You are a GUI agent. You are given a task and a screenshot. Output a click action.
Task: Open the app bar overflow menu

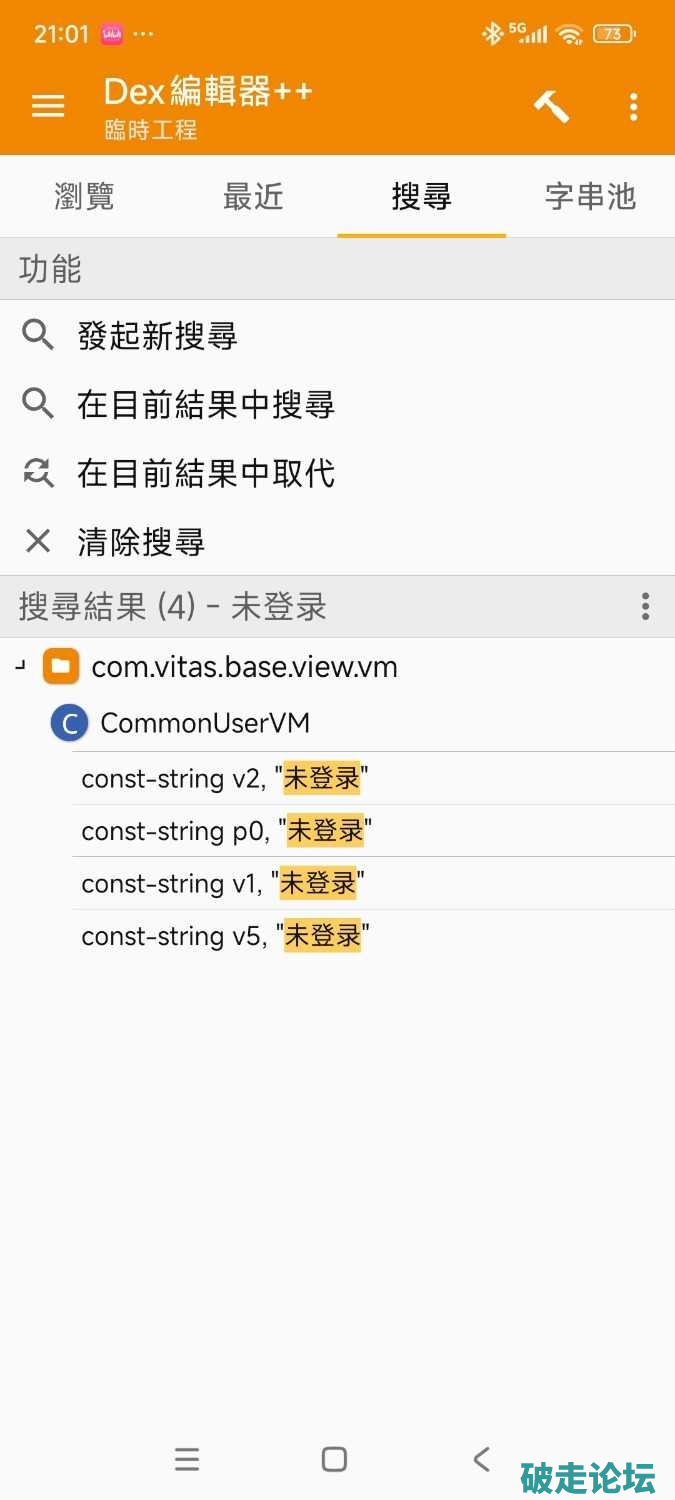[633, 106]
